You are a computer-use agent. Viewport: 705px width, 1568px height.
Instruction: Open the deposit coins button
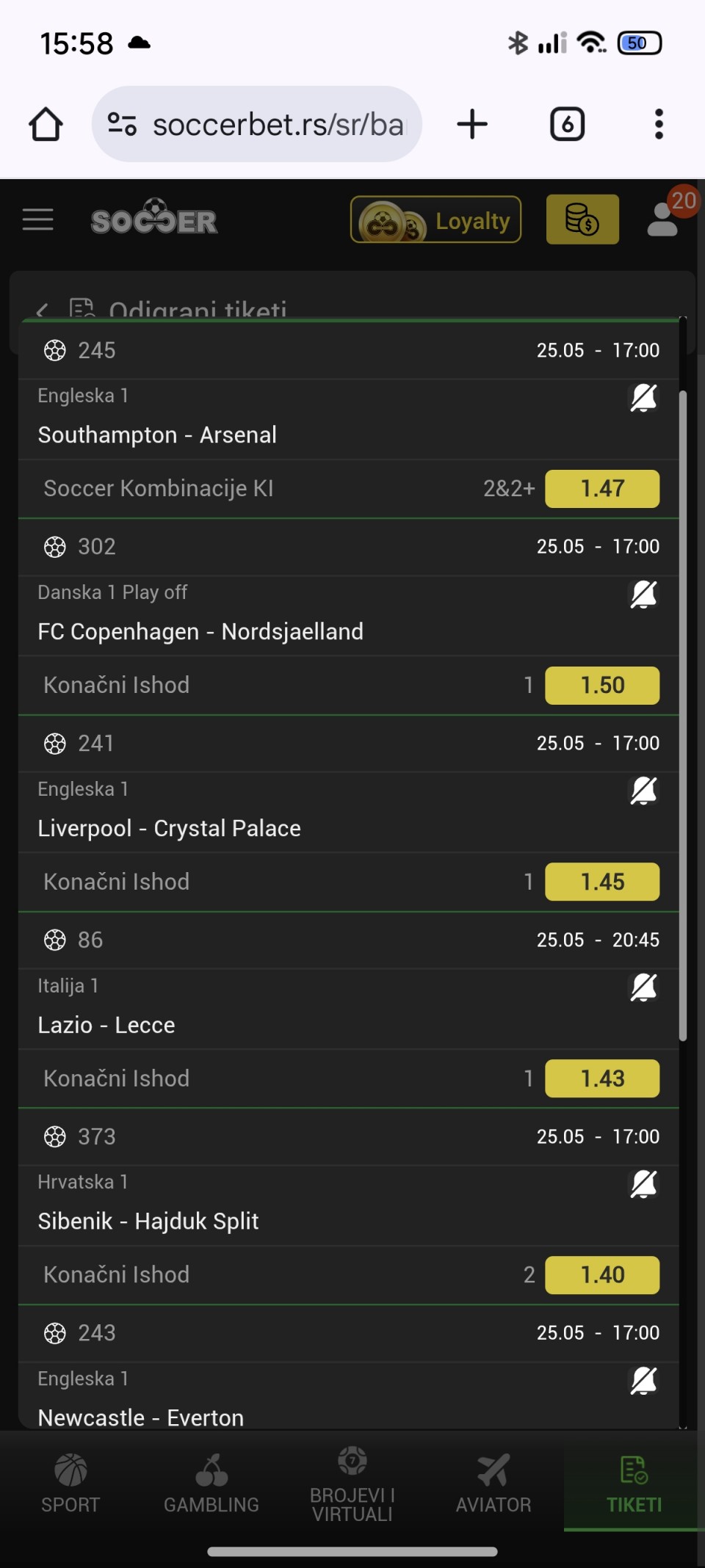[x=582, y=219]
